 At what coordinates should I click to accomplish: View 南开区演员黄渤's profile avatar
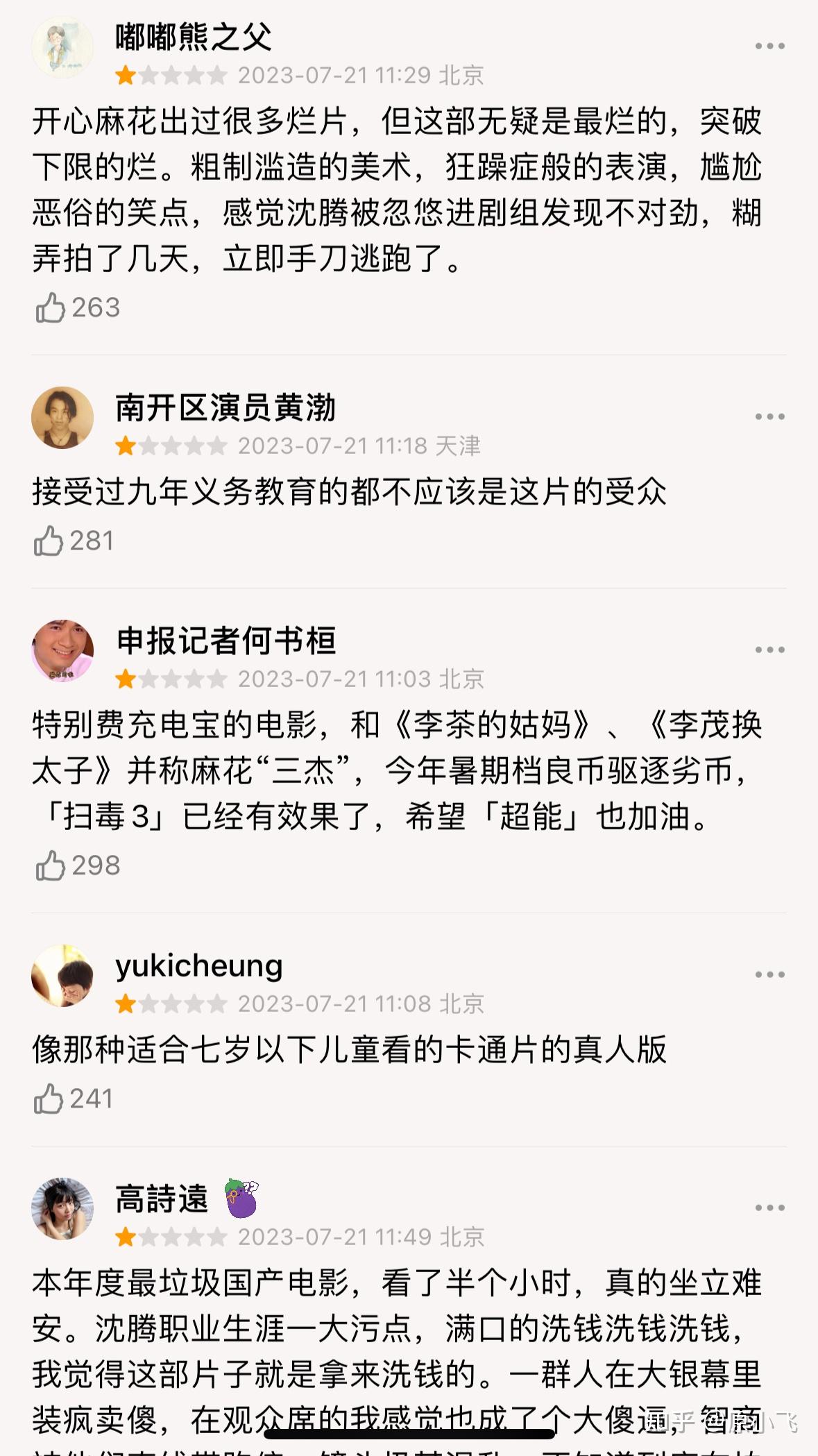coord(62,418)
